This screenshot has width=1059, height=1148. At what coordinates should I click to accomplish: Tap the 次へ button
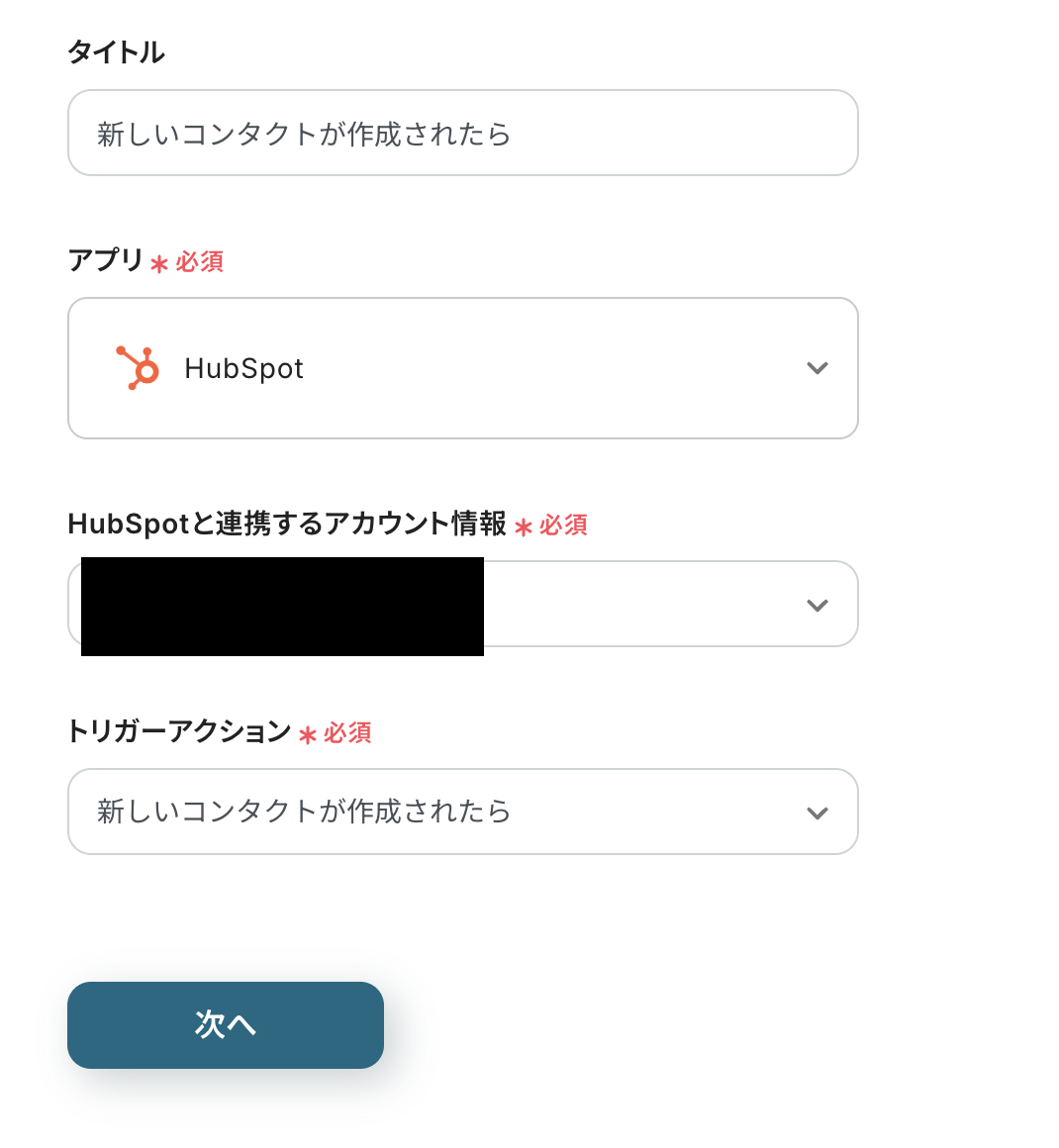[226, 1024]
